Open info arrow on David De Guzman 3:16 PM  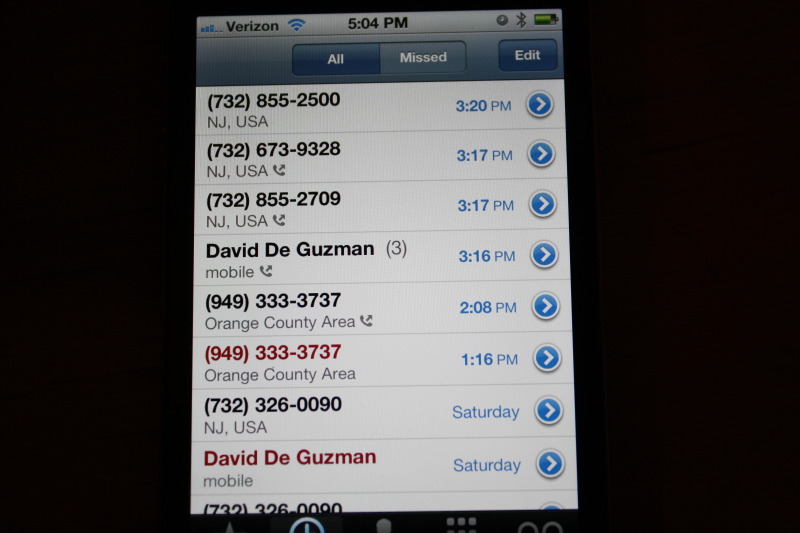click(544, 255)
